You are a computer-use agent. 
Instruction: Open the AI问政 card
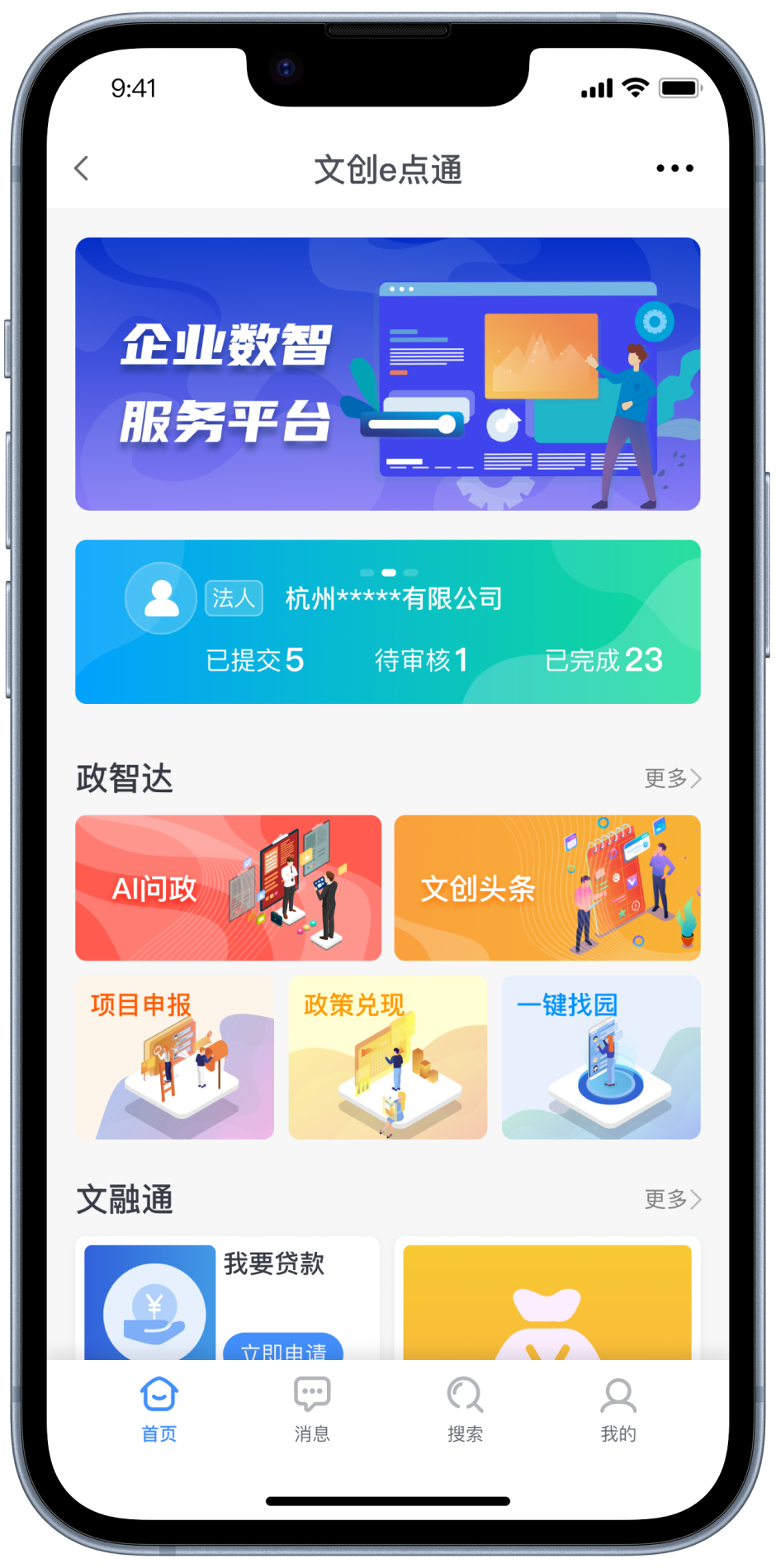[228, 888]
